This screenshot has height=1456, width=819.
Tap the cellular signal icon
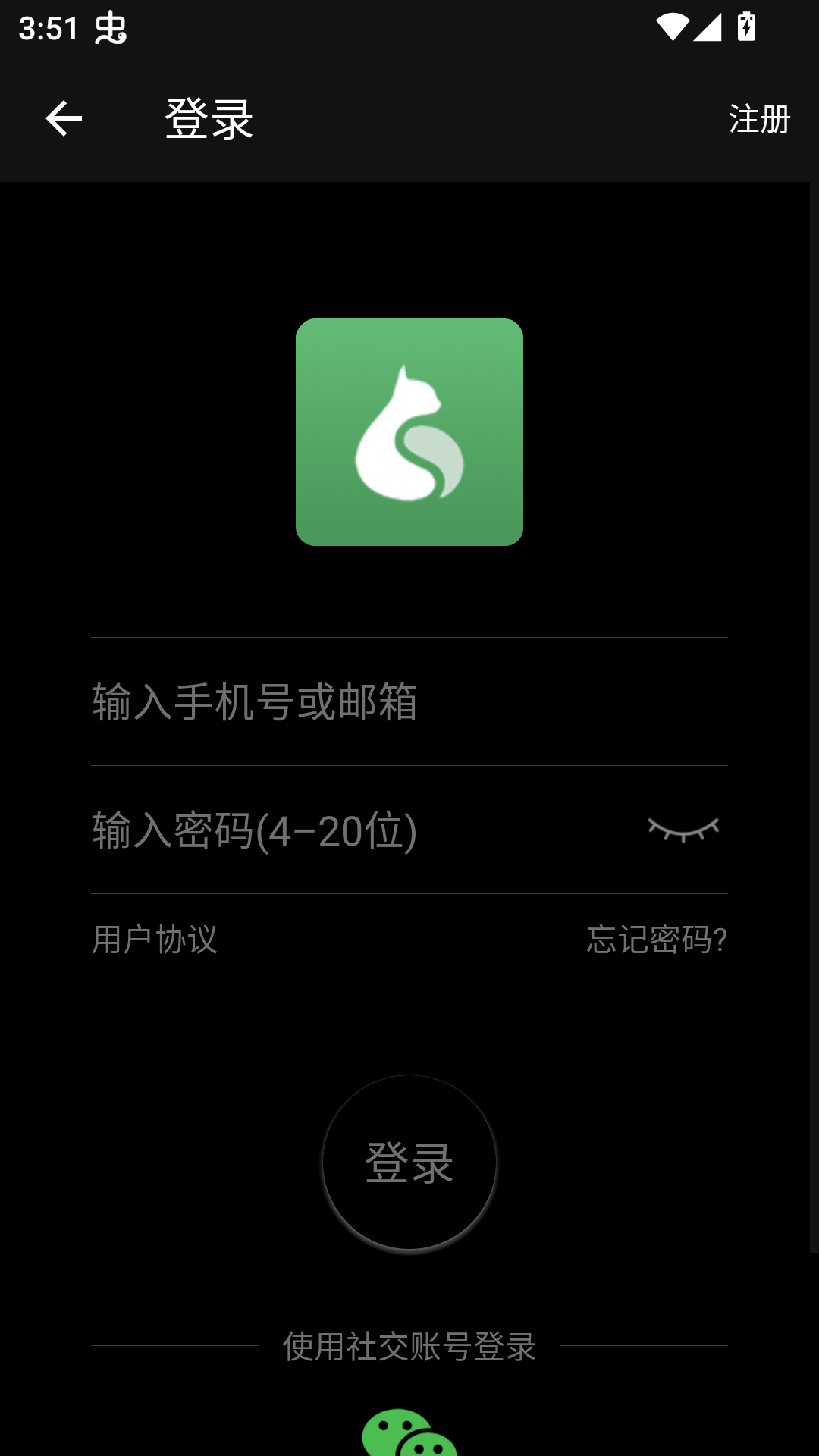pos(709,27)
